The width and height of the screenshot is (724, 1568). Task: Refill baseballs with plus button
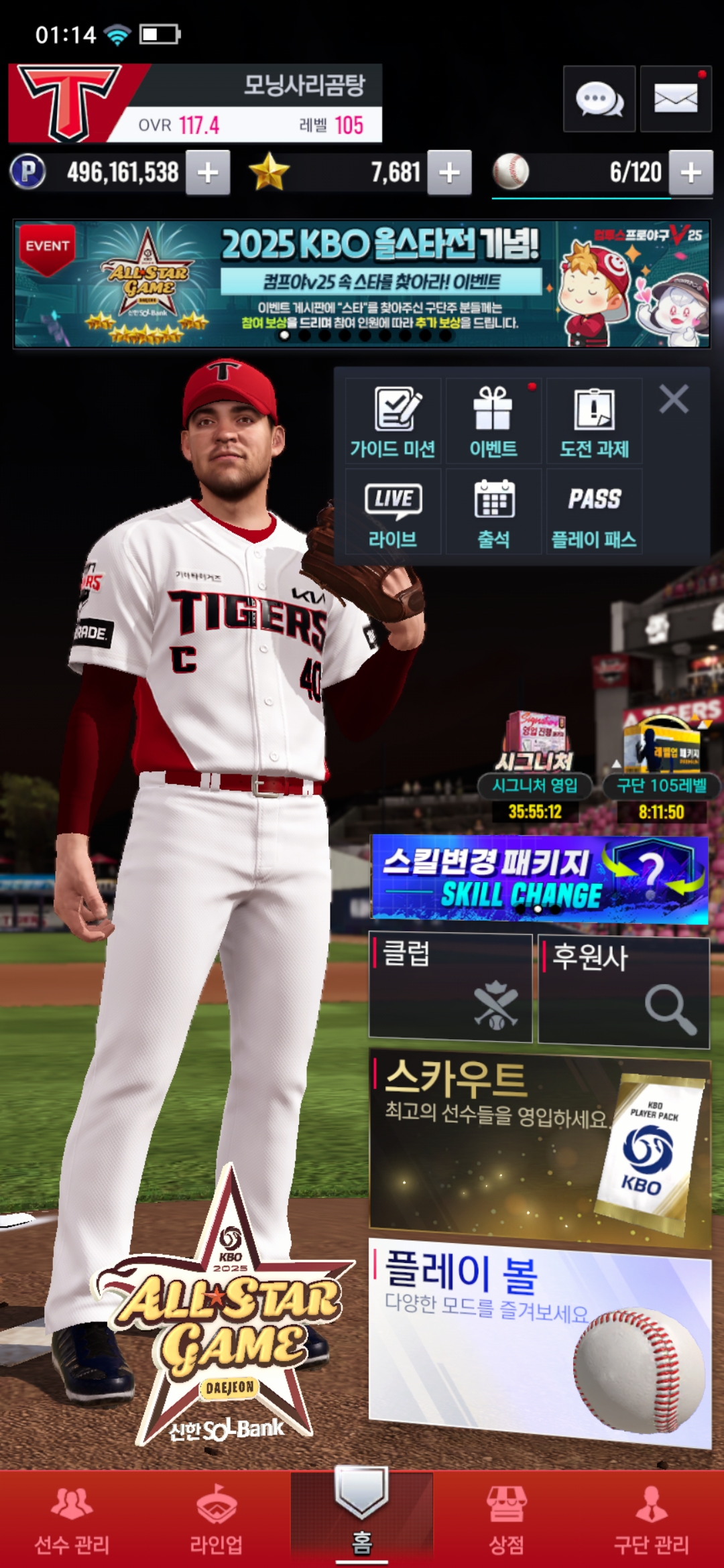click(x=690, y=173)
